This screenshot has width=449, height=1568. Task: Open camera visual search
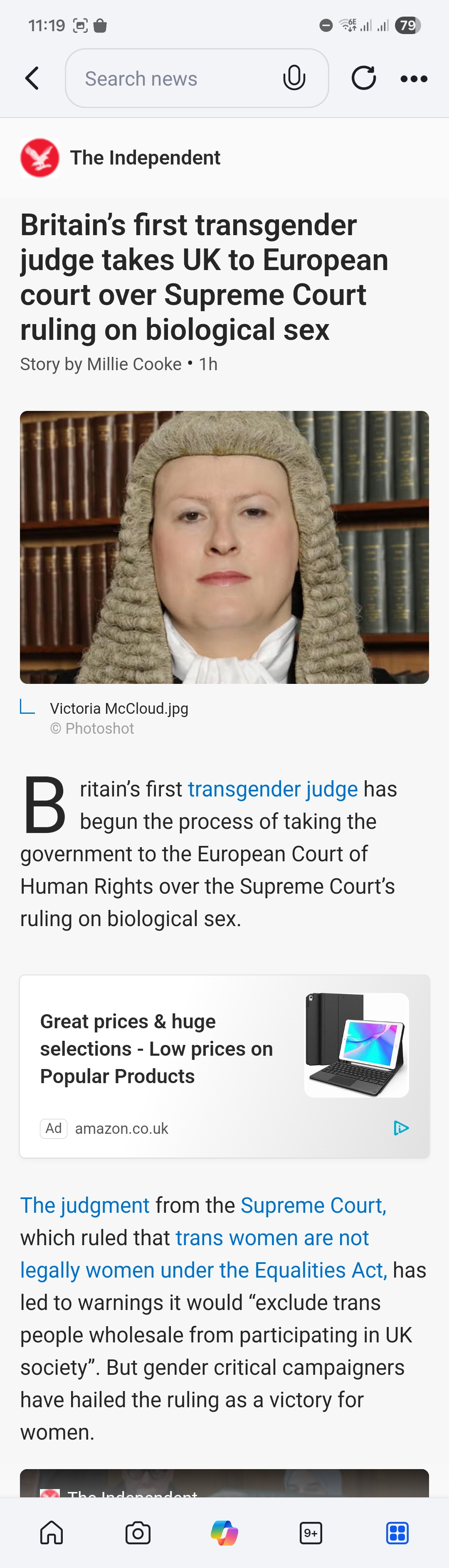pos(138,1533)
